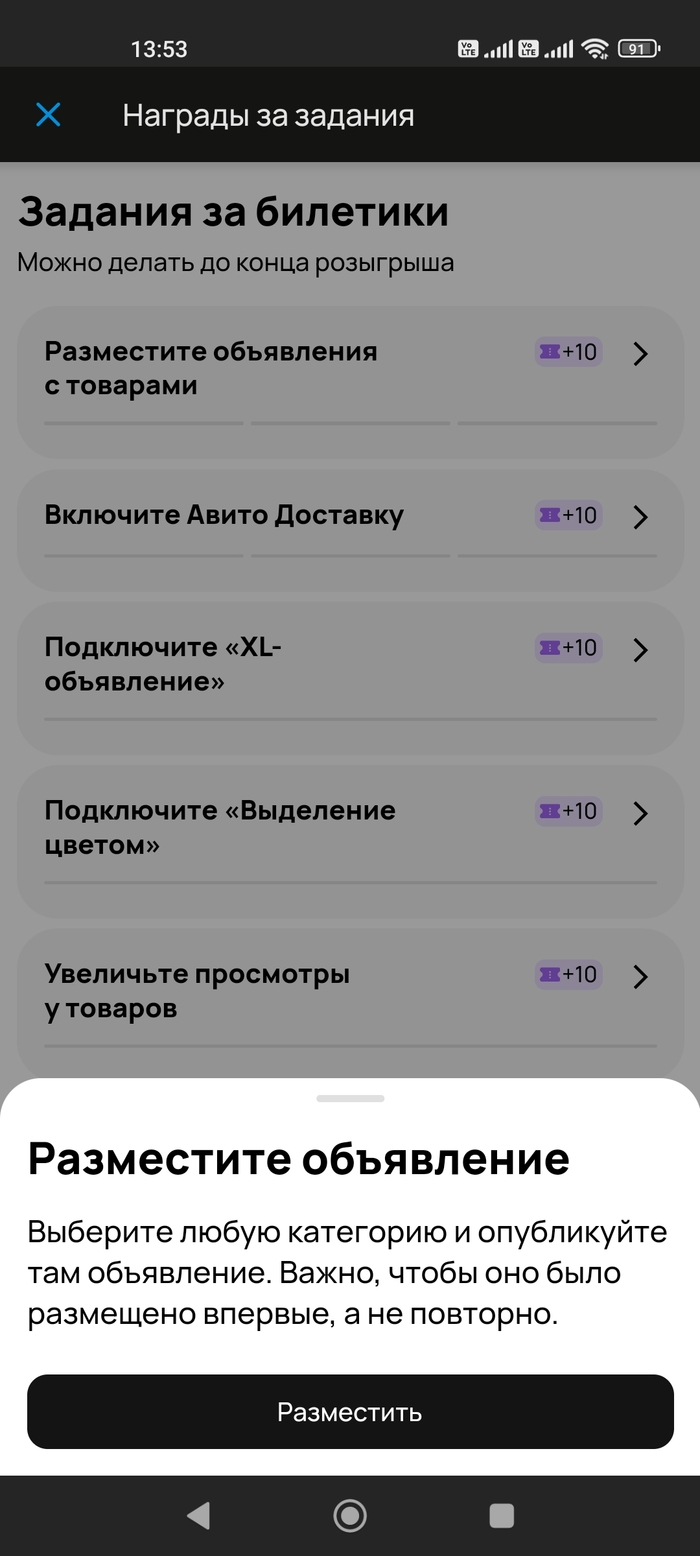Viewport: 700px width, 1556px height.
Task: Open the Подключите «XL-объявление» task
Action: [x=350, y=678]
